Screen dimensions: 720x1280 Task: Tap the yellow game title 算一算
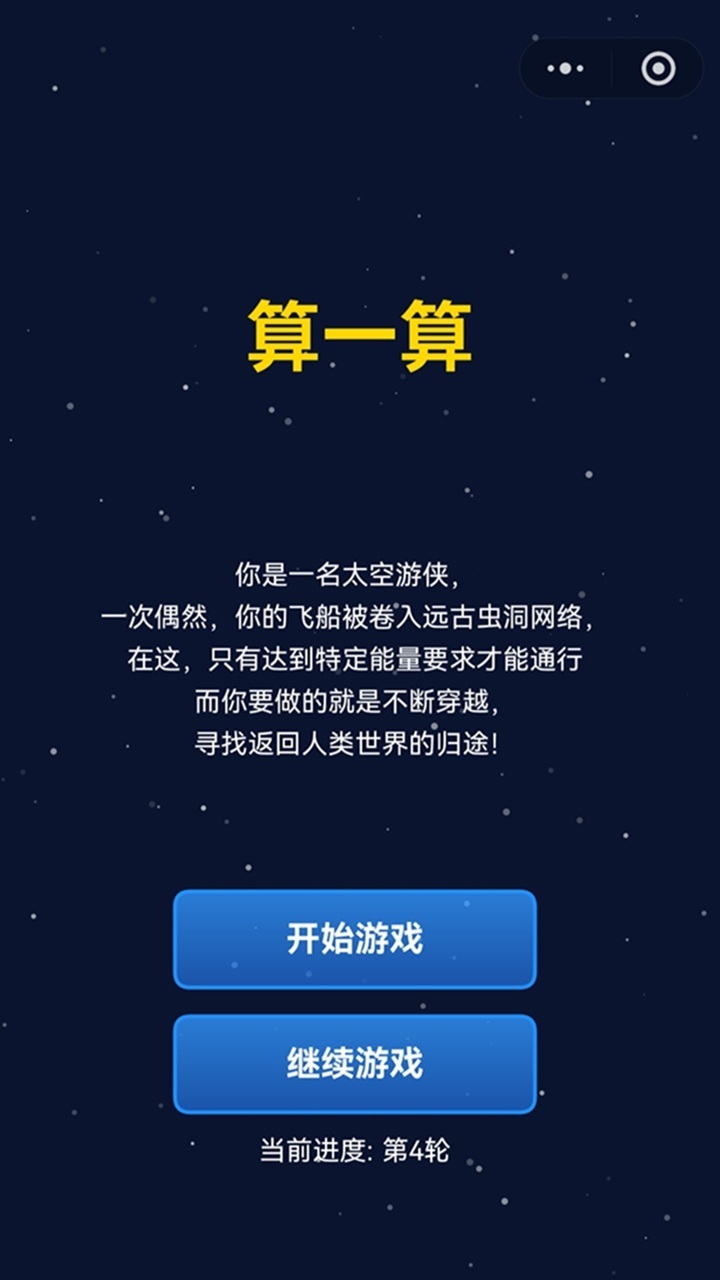[x=360, y=337]
